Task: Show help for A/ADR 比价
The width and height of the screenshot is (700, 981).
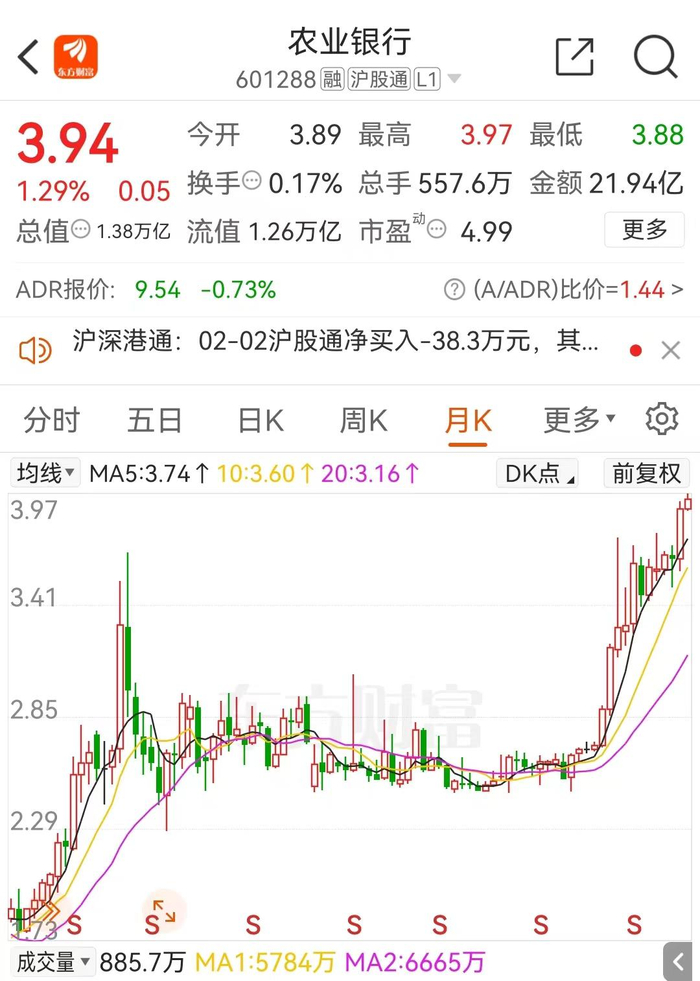Action: click(455, 290)
